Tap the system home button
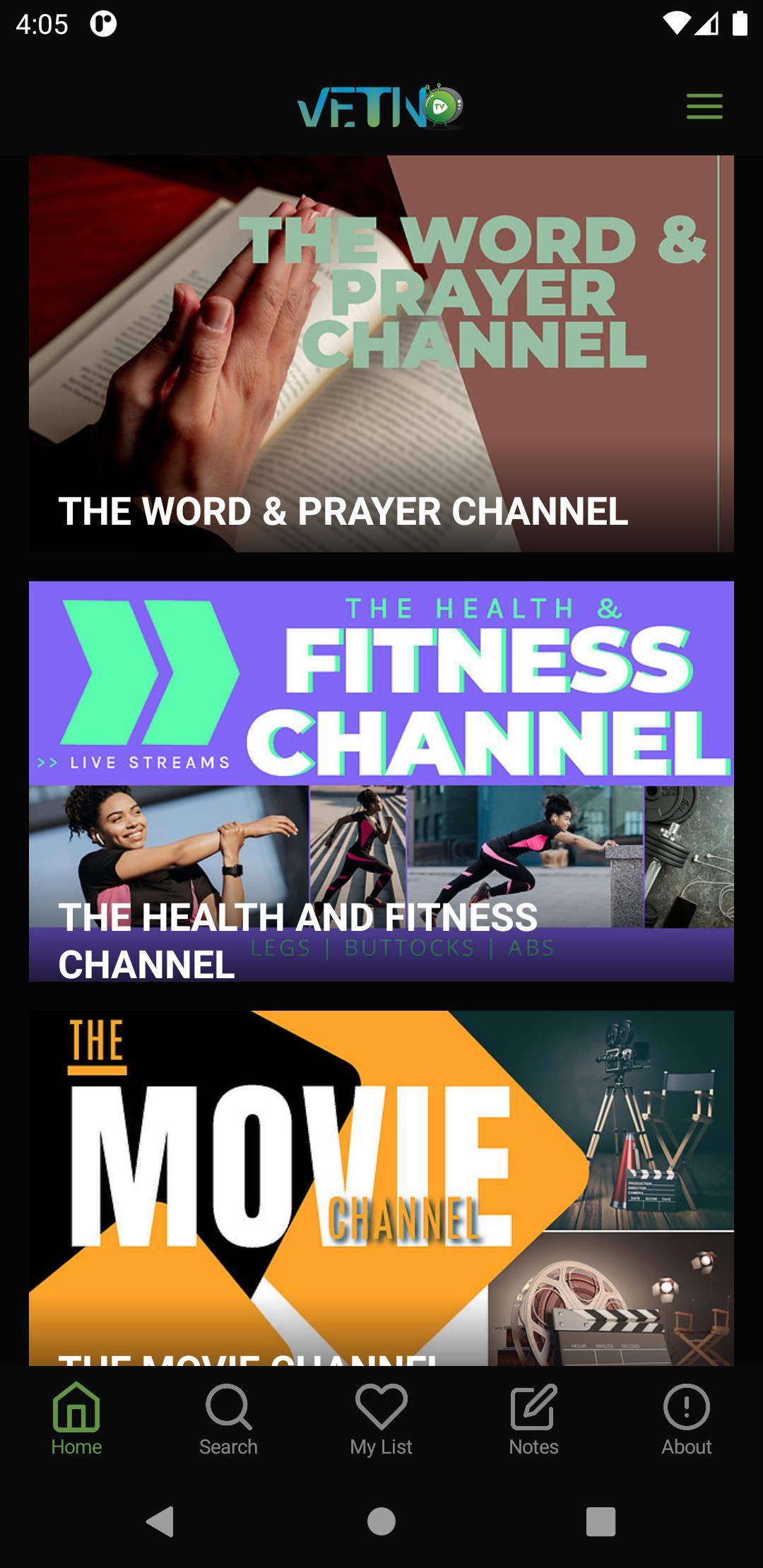763x1568 pixels. point(381,1521)
